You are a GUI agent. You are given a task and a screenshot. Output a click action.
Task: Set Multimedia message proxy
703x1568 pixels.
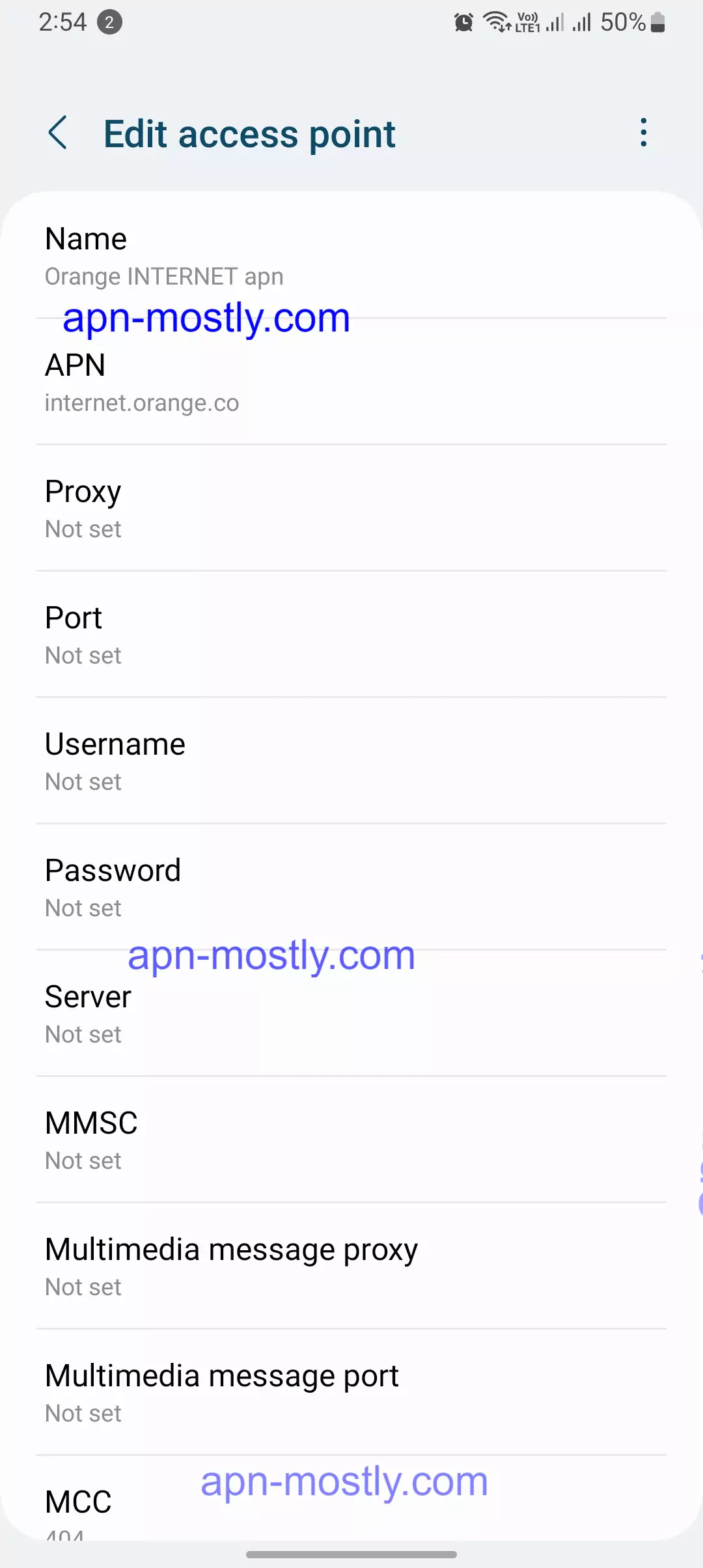[x=351, y=1267]
